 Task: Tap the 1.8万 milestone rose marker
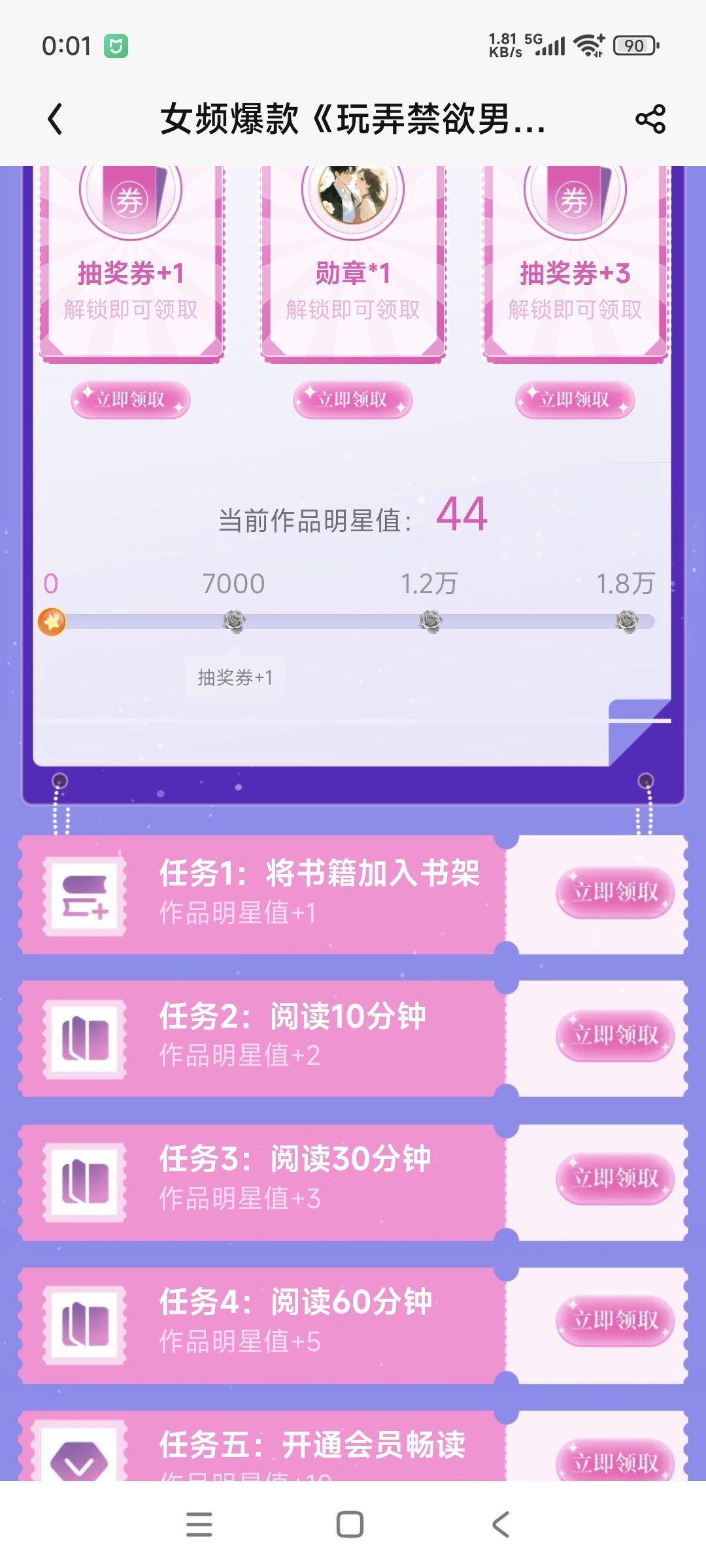pos(627,621)
